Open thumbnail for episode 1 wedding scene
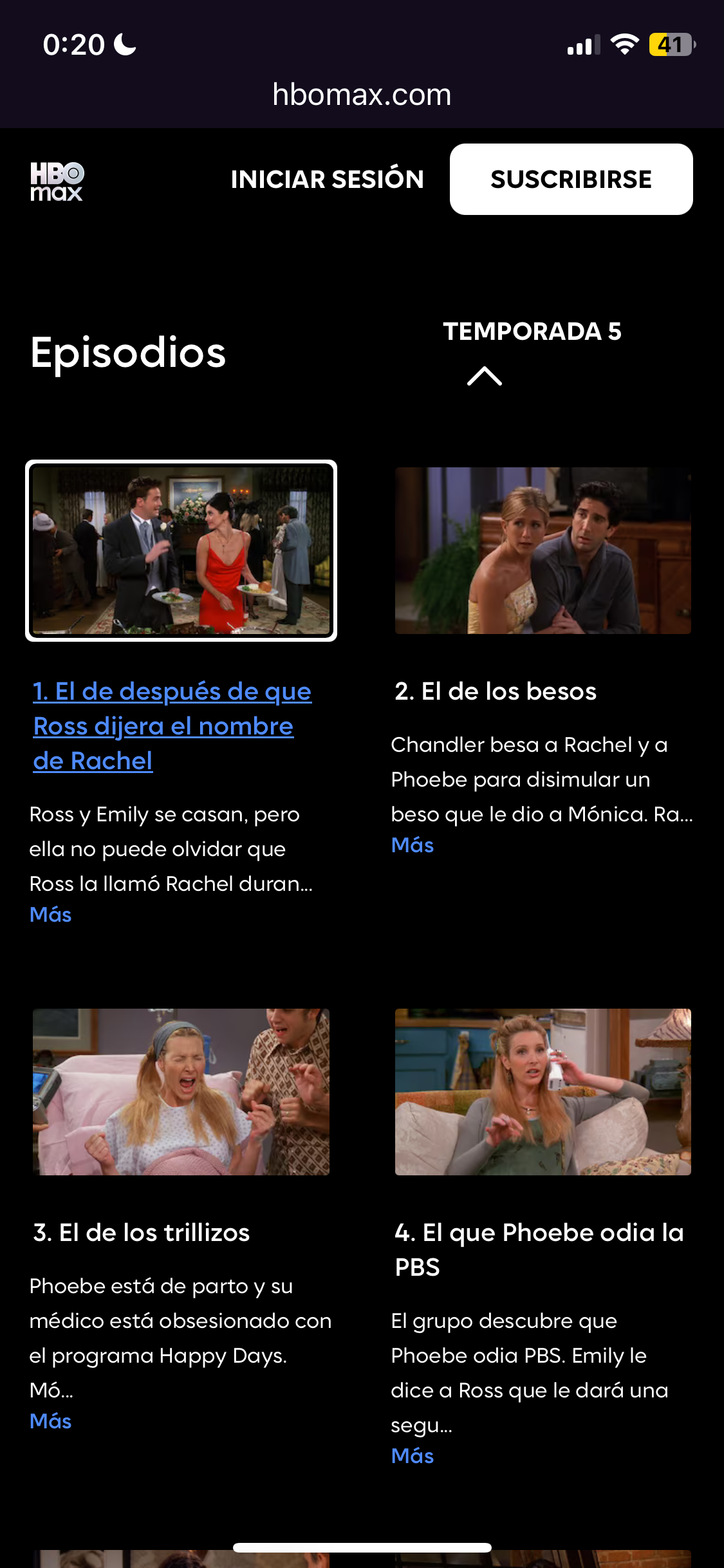This screenshot has width=724, height=1568. (x=181, y=551)
